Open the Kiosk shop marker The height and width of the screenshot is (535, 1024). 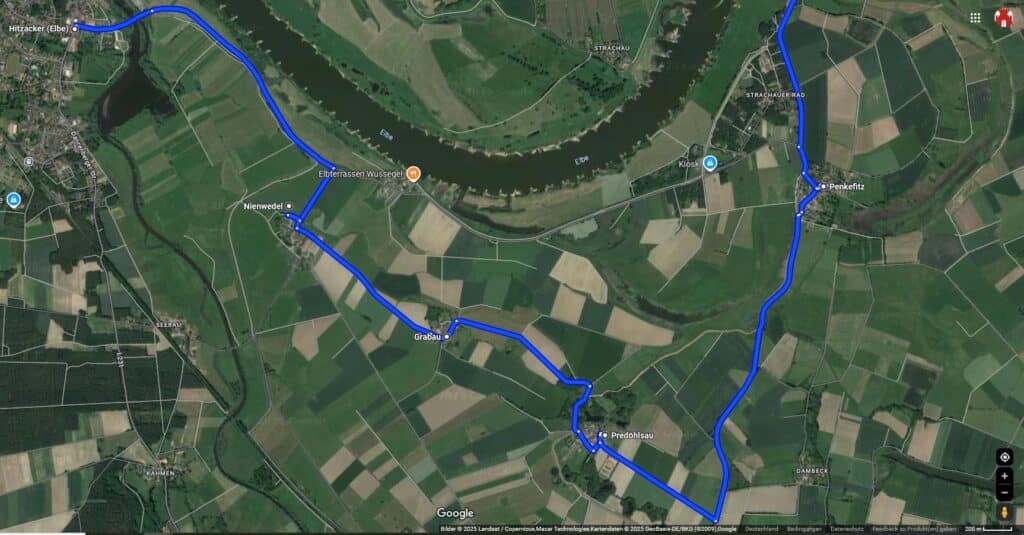(710, 163)
